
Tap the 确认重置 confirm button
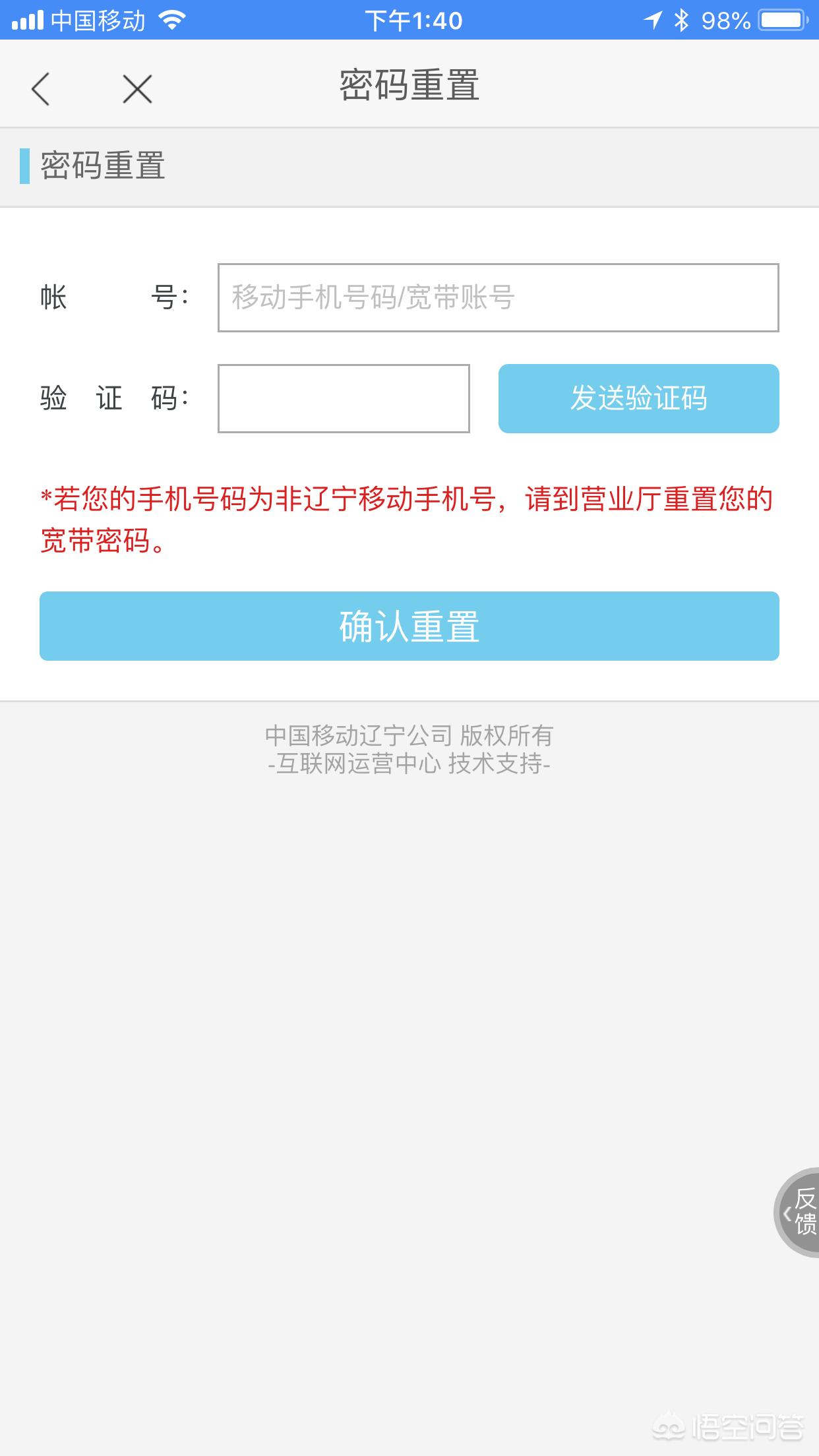point(409,626)
